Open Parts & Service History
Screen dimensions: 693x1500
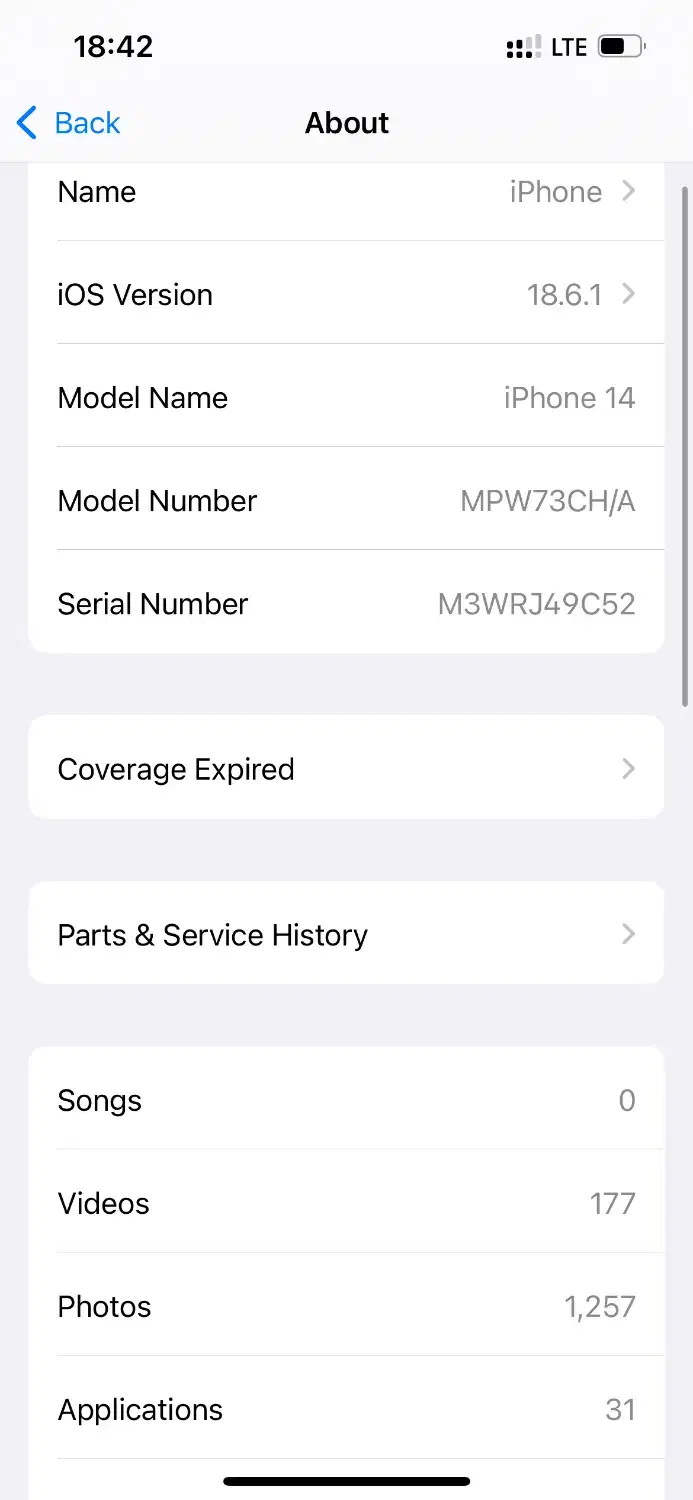pyautogui.click(x=346, y=934)
